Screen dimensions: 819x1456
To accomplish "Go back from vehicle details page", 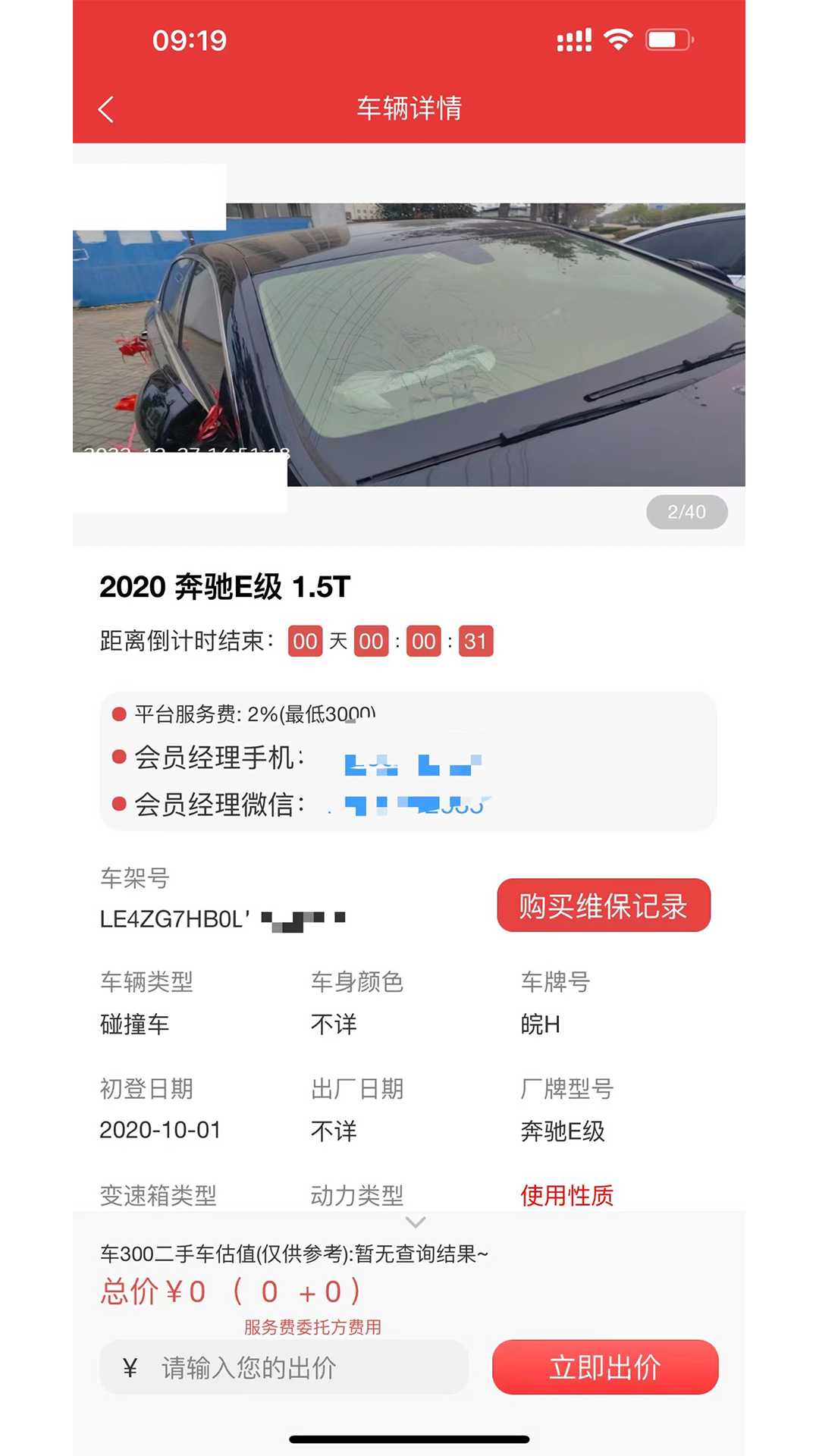I will [107, 109].
